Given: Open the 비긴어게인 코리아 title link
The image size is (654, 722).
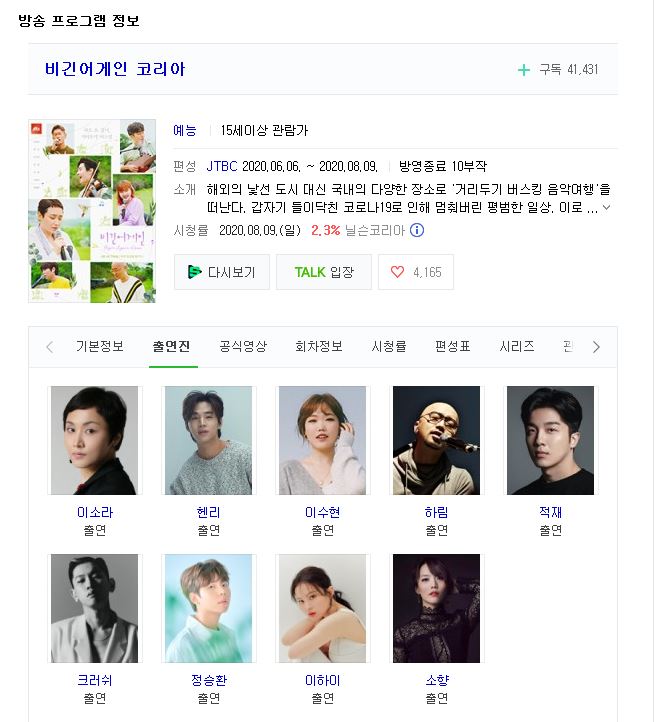Looking at the screenshot, I should [x=115, y=70].
